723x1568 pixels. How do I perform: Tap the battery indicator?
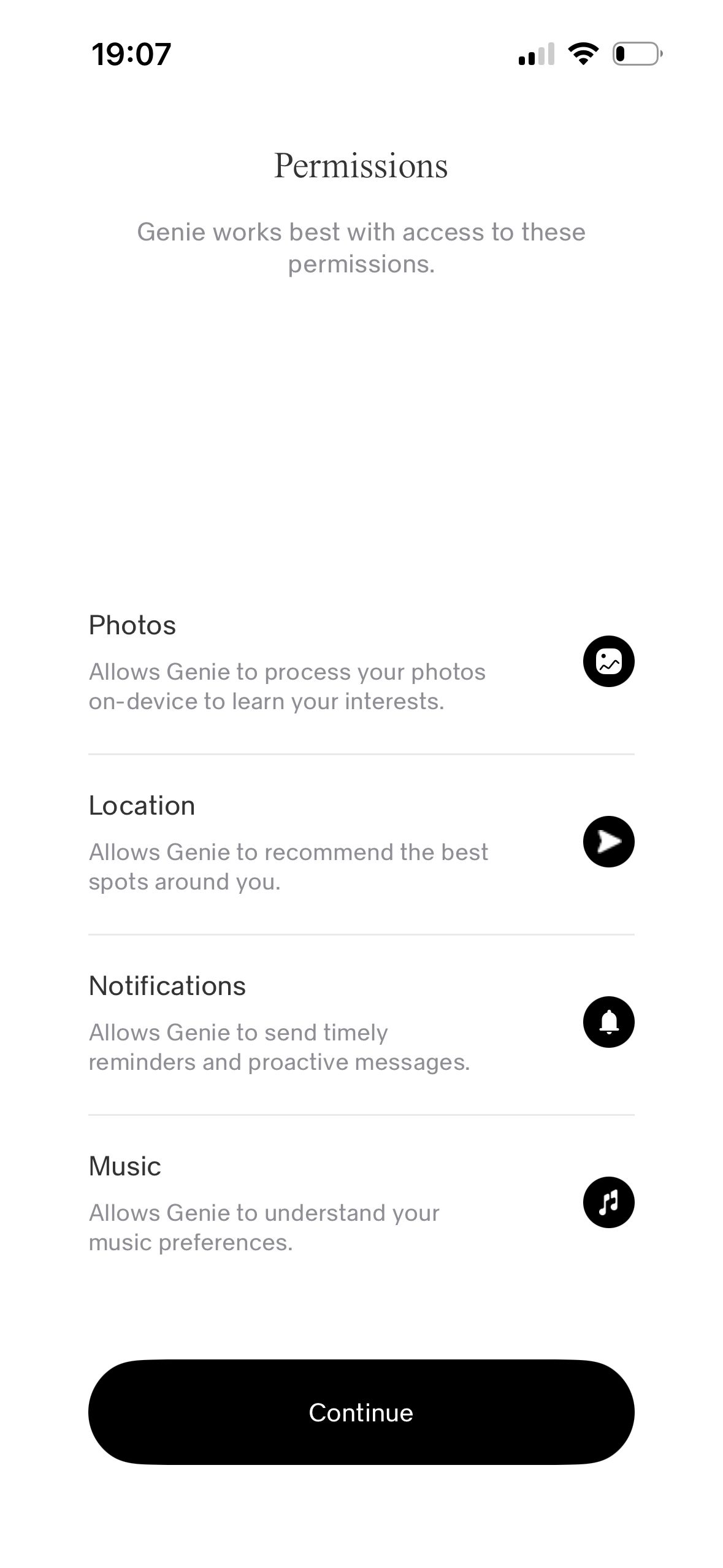click(638, 55)
